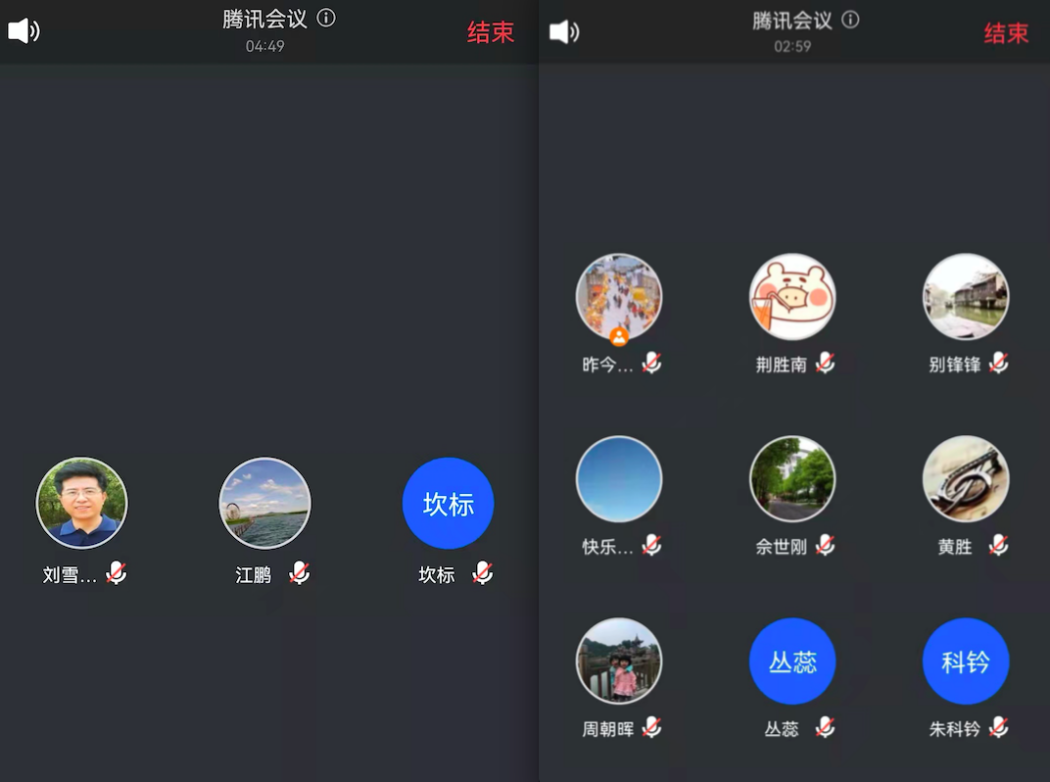1050x782 pixels.
Task: Select participant 荆胜南
Action: click(792, 297)
